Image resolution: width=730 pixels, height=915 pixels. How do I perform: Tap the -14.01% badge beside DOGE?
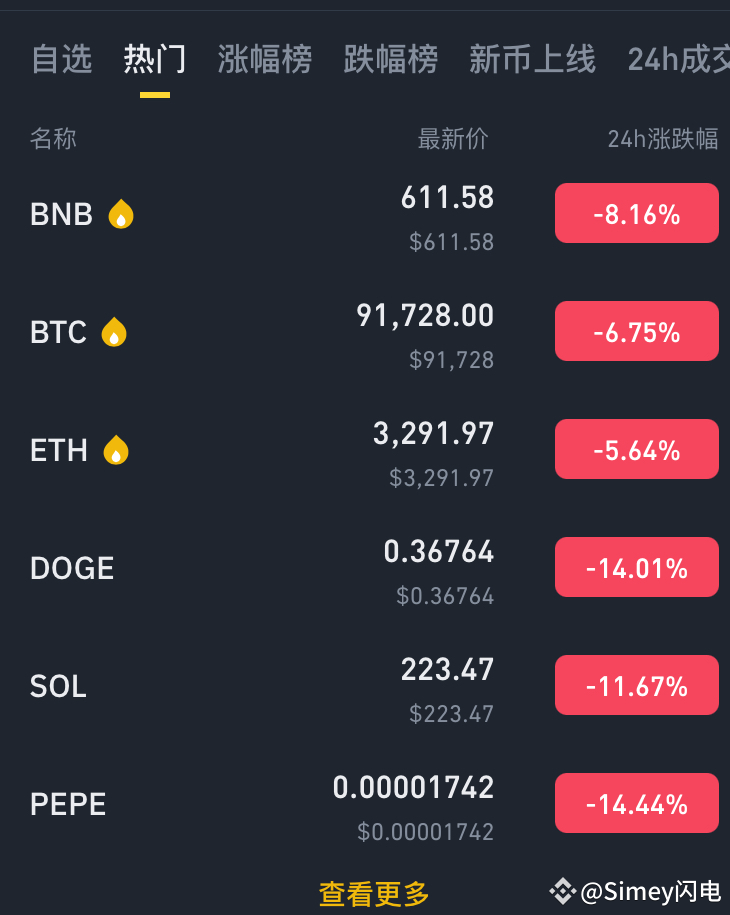pos(636,567)
